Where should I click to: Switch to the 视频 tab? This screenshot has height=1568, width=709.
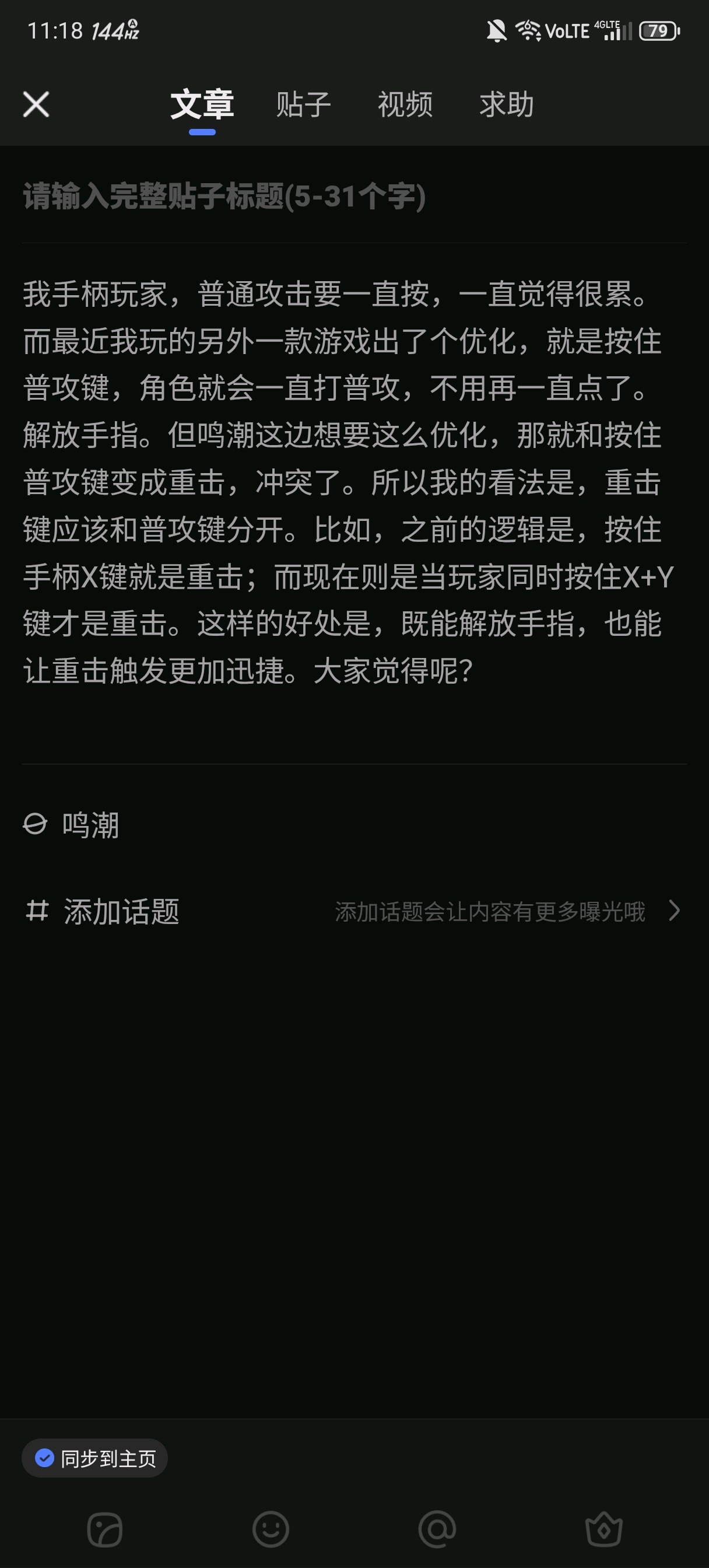(405, 104)
